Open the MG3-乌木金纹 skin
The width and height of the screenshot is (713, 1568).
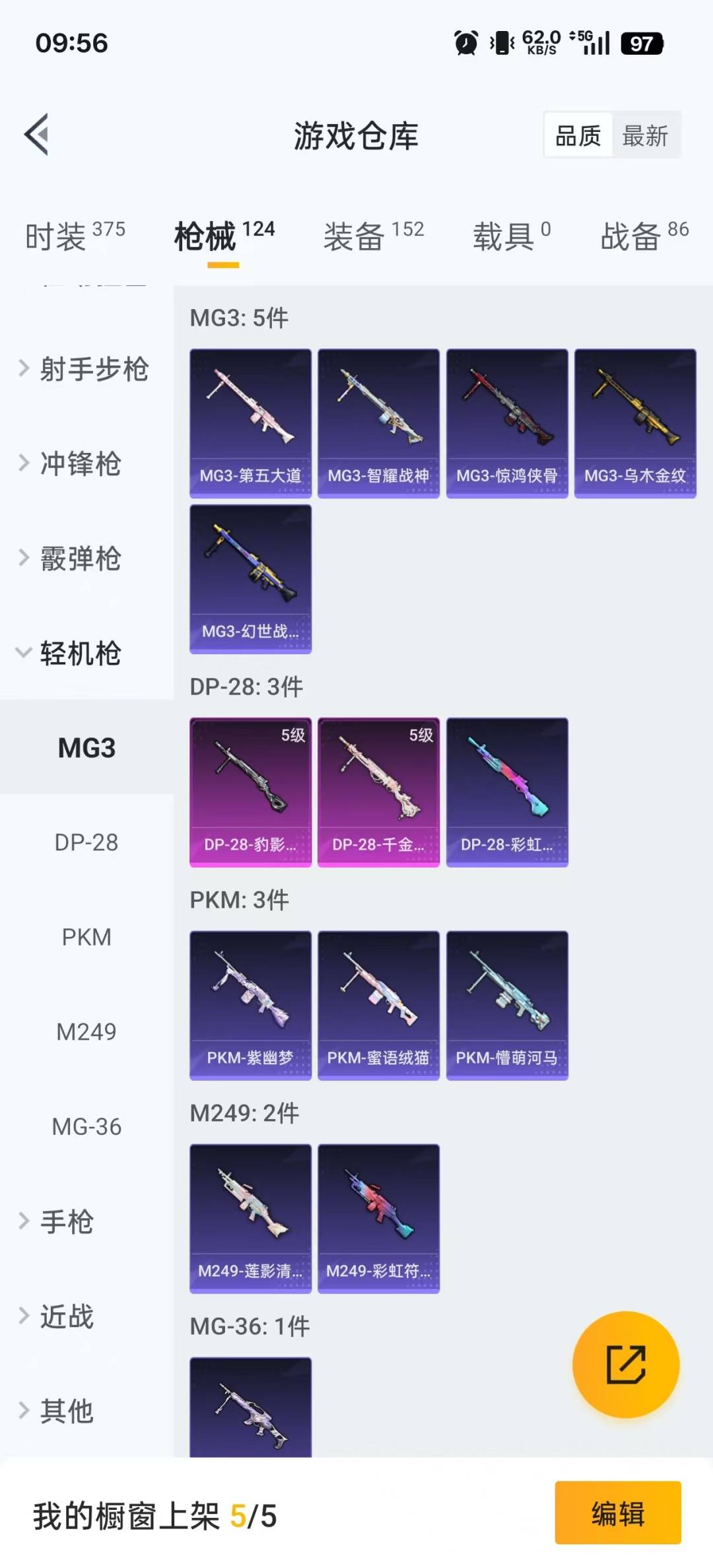coord(635,423)
